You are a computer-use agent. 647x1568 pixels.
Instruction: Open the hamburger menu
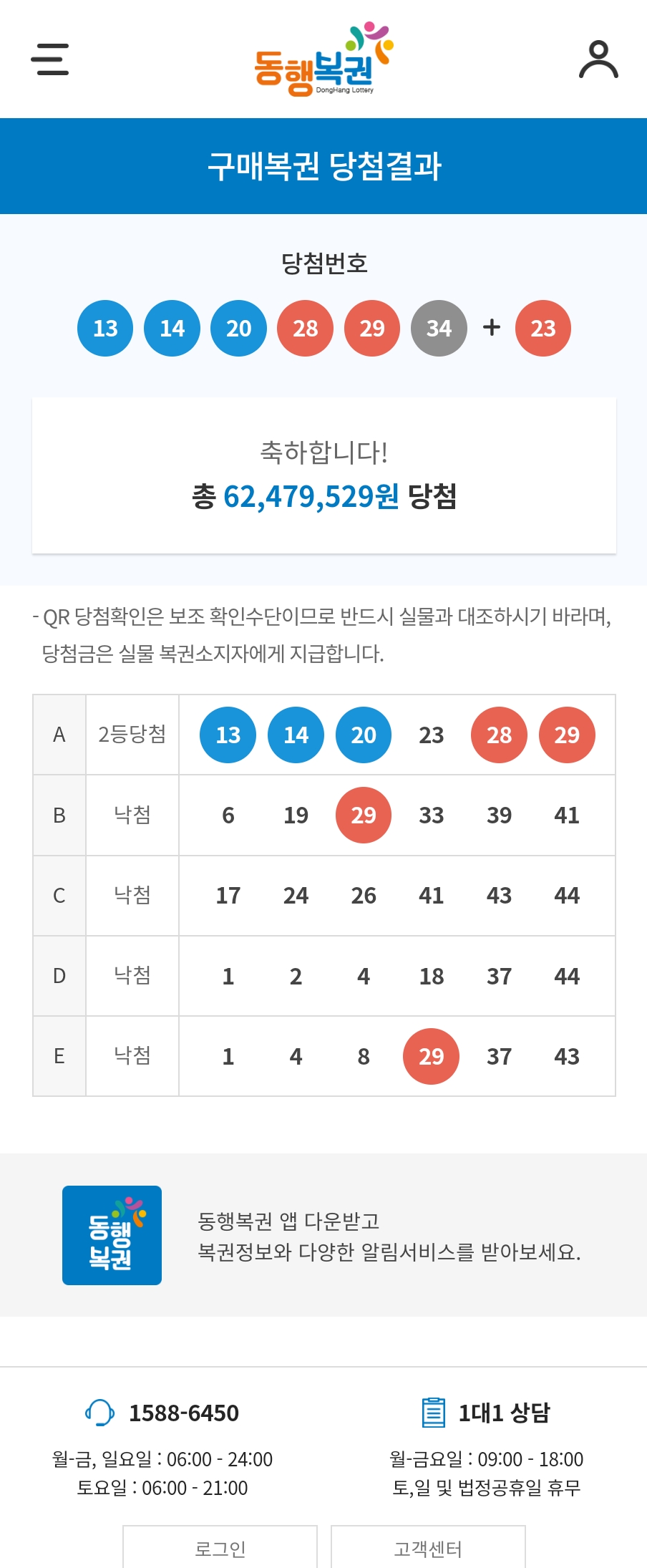click(x=50, y=59)
